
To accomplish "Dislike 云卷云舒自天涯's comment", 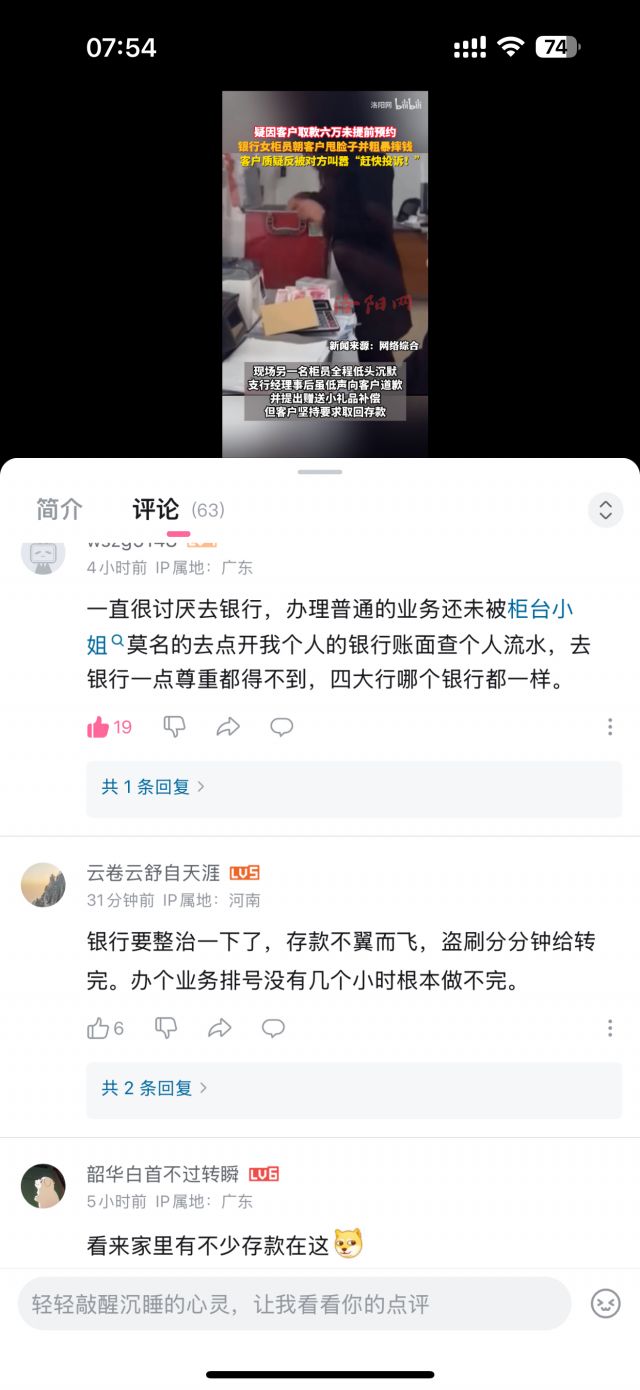I will (166, 1028).
